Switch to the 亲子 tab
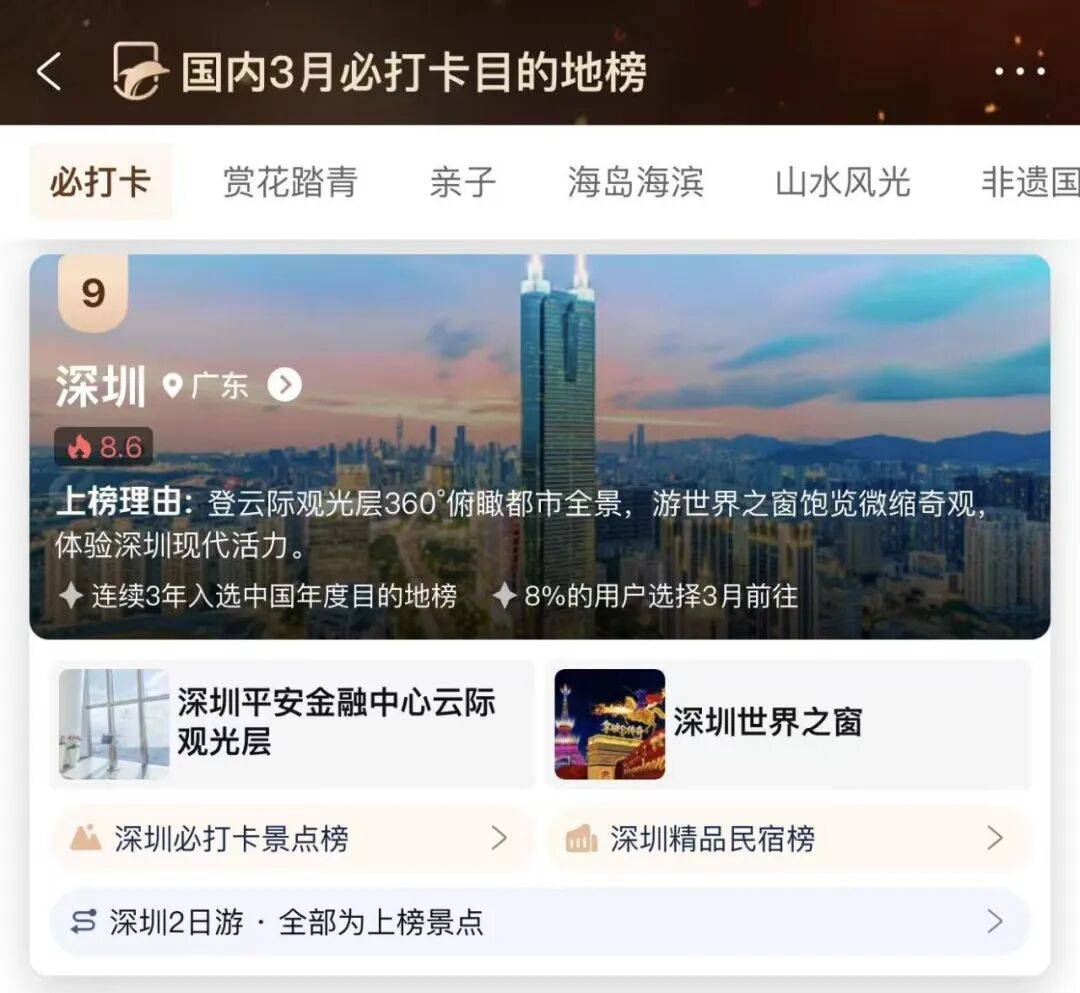Screen dimensions: 1080x993 (x=463, y=182)
